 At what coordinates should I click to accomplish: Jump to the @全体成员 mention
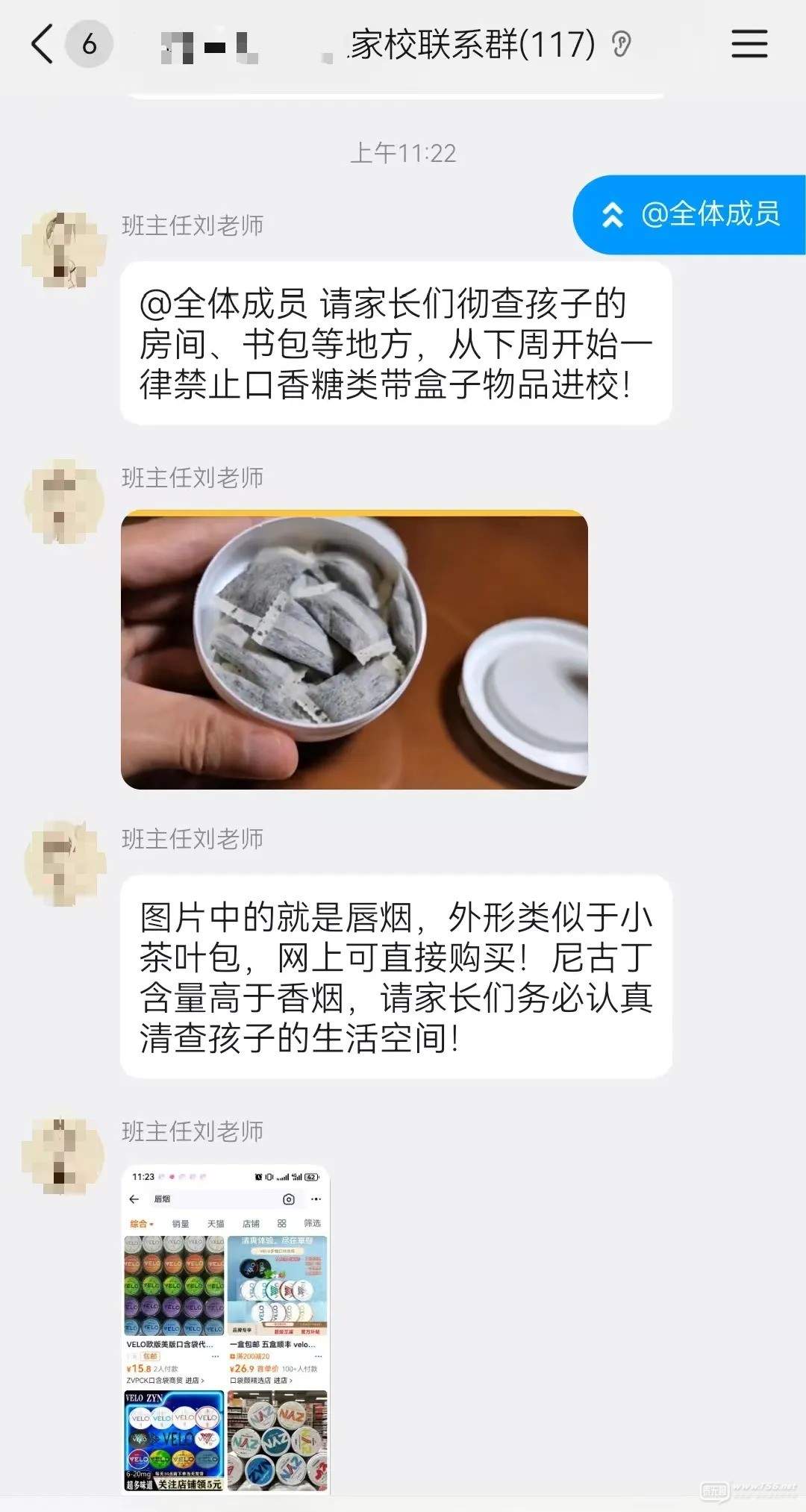point(690,215)
